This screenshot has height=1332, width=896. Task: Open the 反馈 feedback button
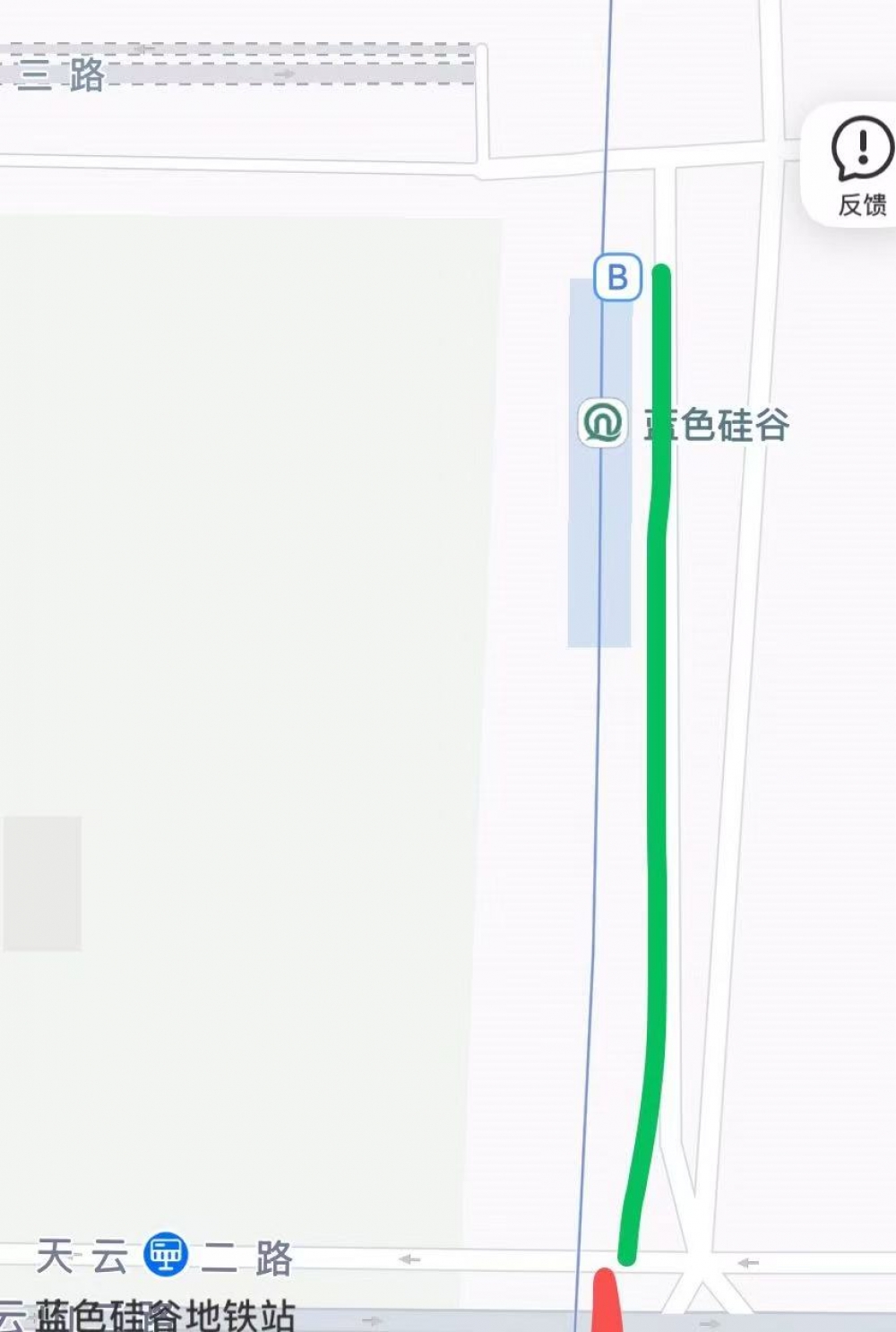(860, 166)
